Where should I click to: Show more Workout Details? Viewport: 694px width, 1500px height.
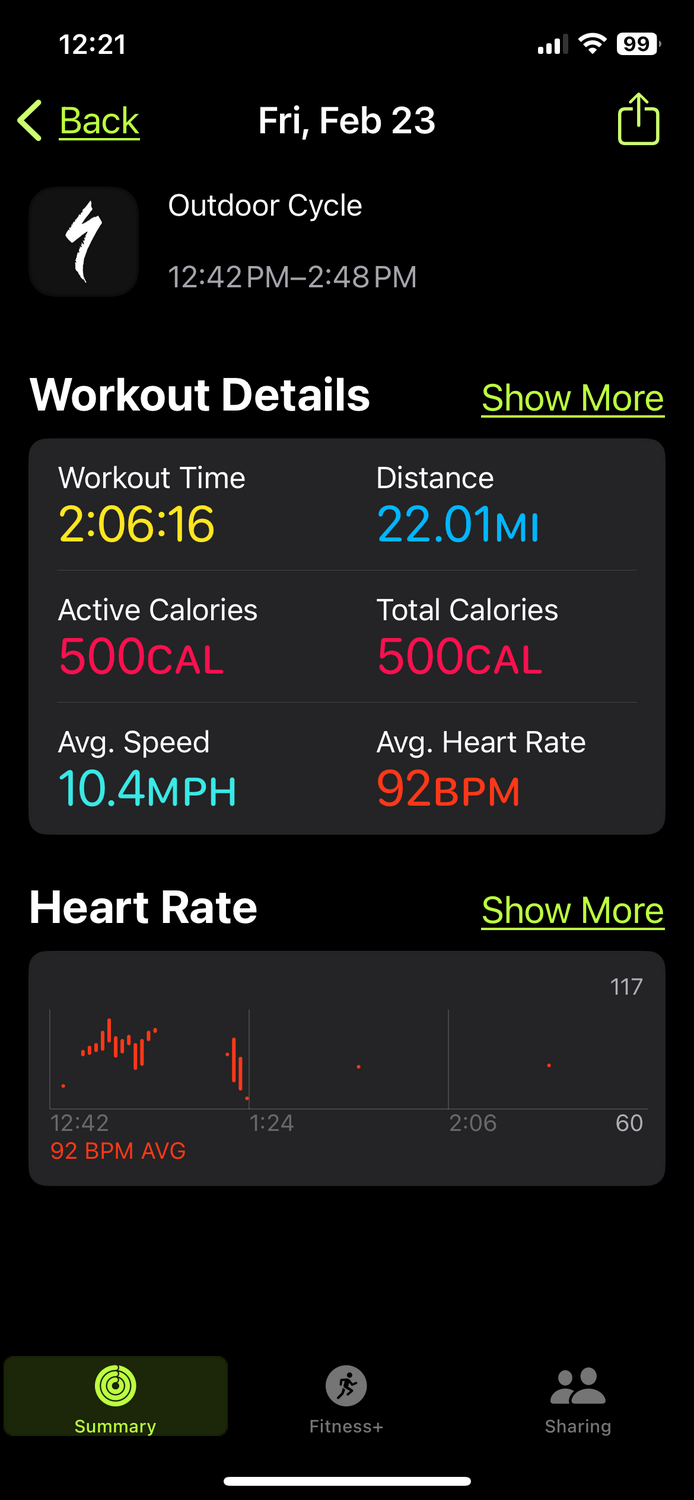(572, 398)
